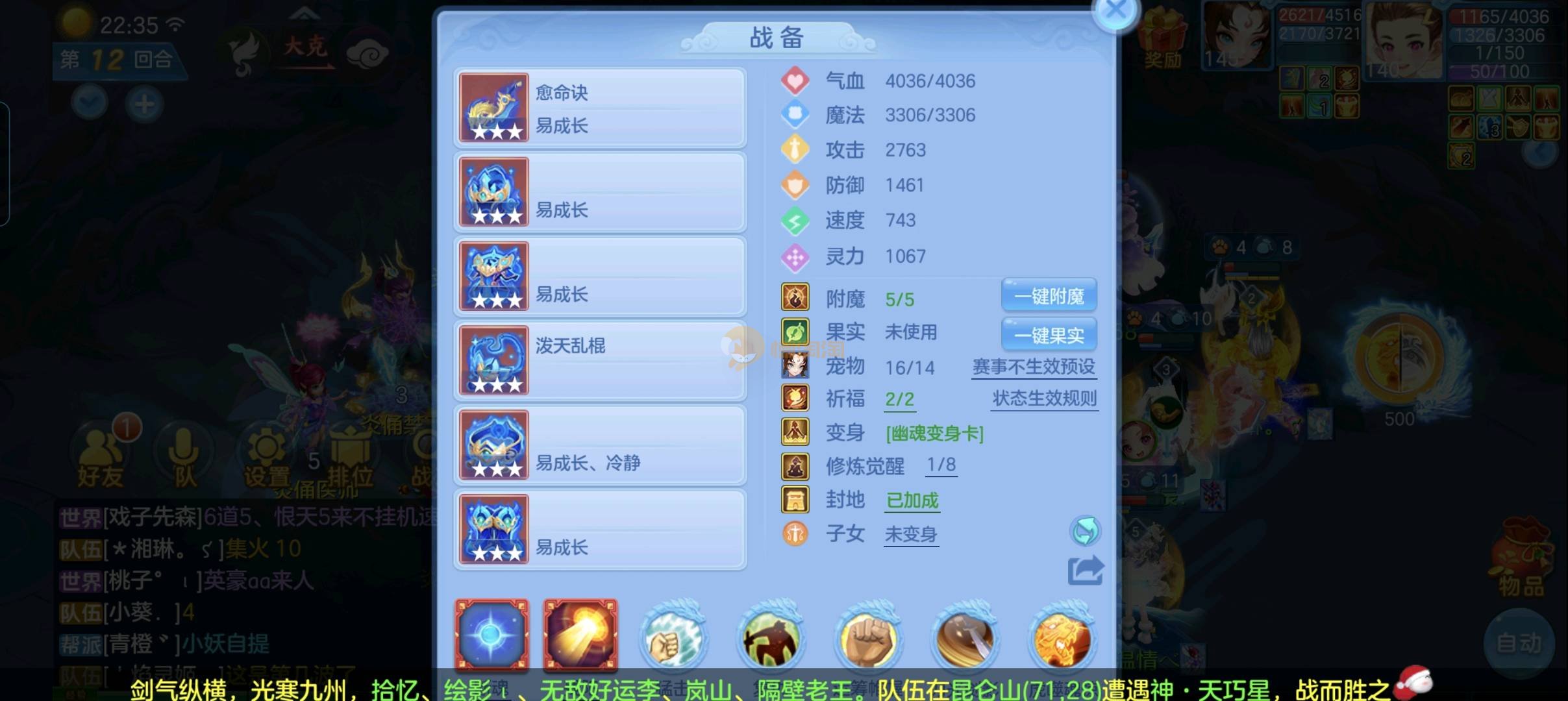Open the 易成长、冷静 equipment card
The image size is (1568, 701).
[x=600, y=445]
